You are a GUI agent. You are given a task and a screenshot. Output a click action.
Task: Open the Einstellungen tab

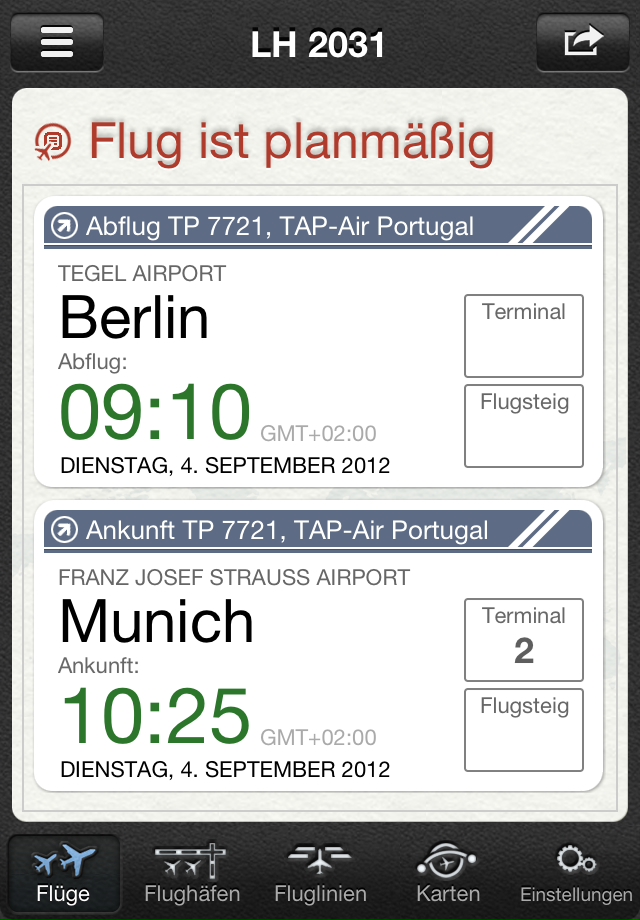pyautogui.click(x=576, y=874)
